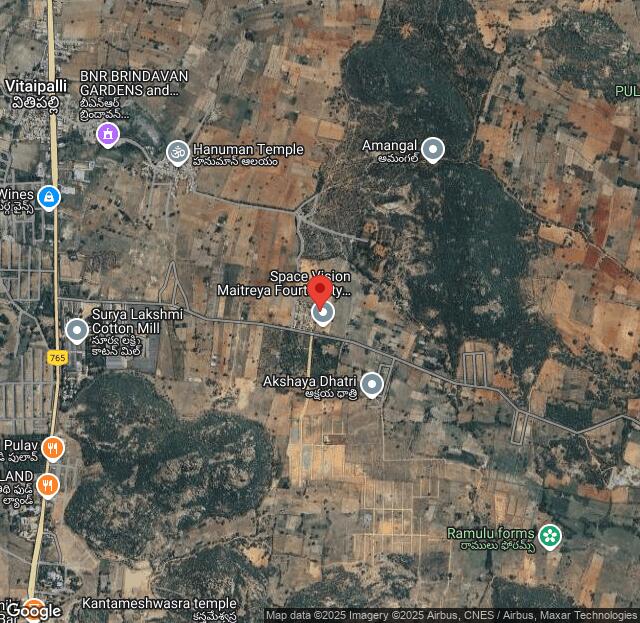Open the Akshaya Dhatri marker
This screenshot has width=640, height=623.
coord(372,384)
